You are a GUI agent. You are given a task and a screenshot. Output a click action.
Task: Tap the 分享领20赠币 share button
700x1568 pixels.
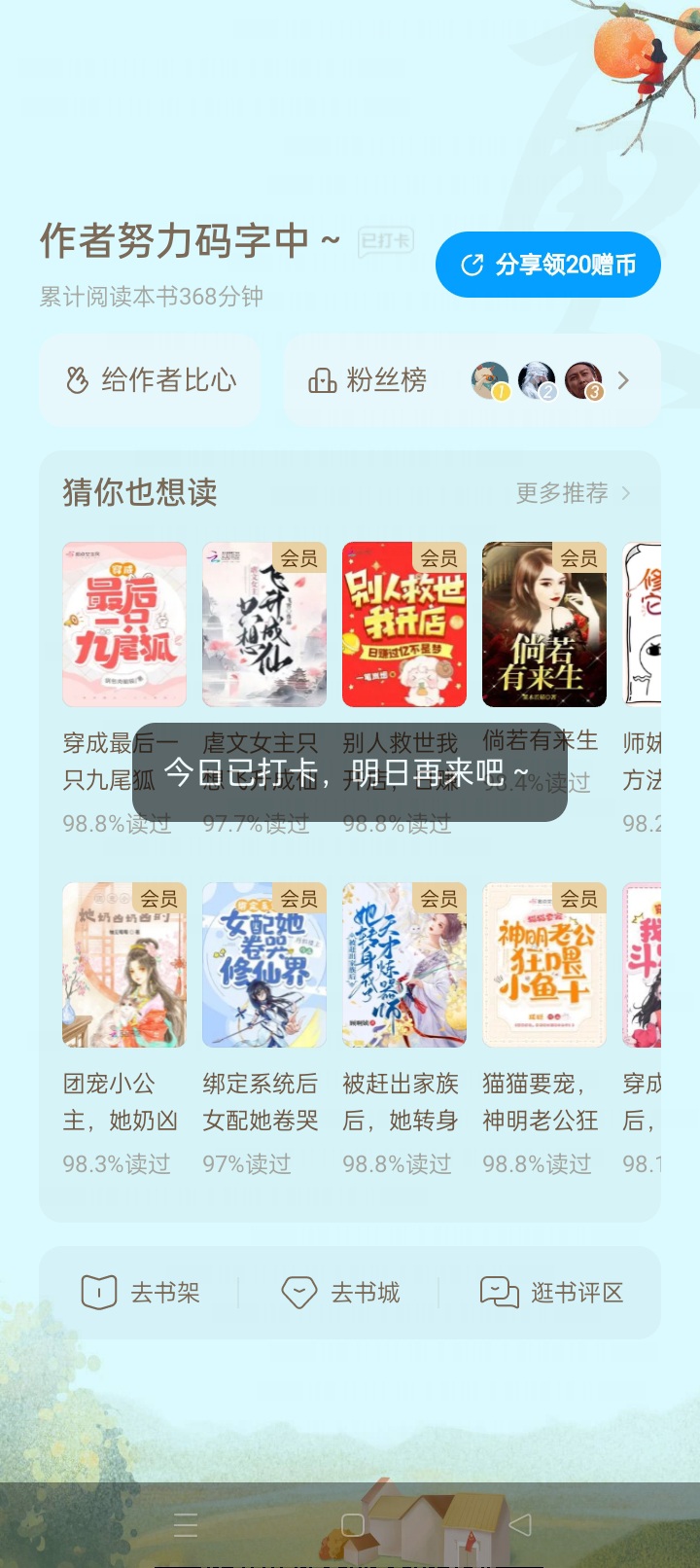(548, 265)
